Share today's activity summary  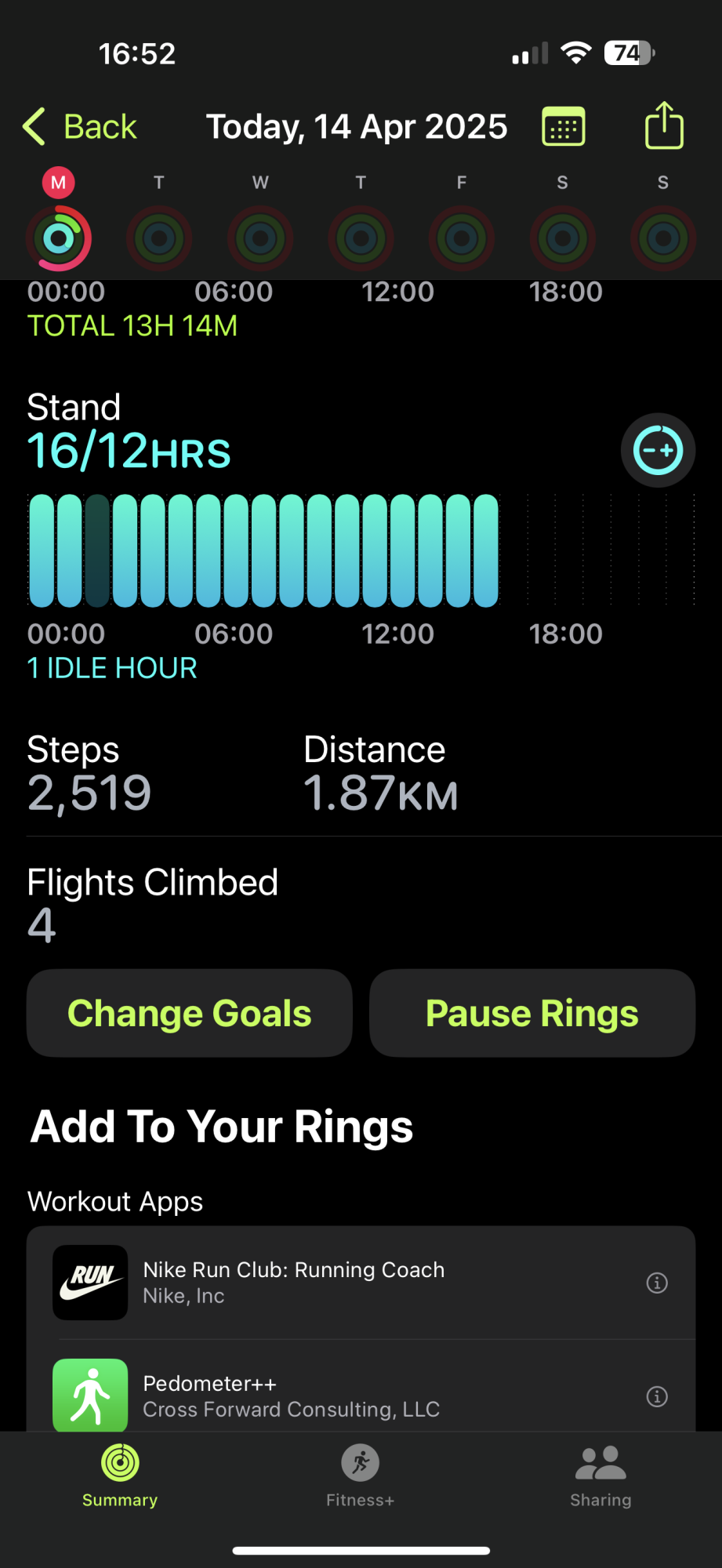(x=664, y=125)
